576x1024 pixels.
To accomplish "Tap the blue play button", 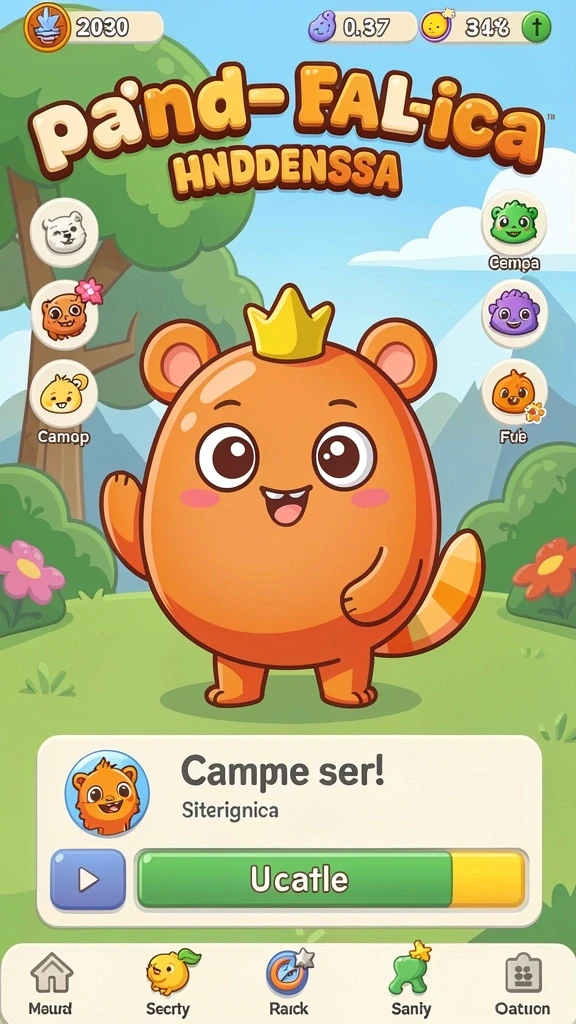I will [x=88, y=880].
